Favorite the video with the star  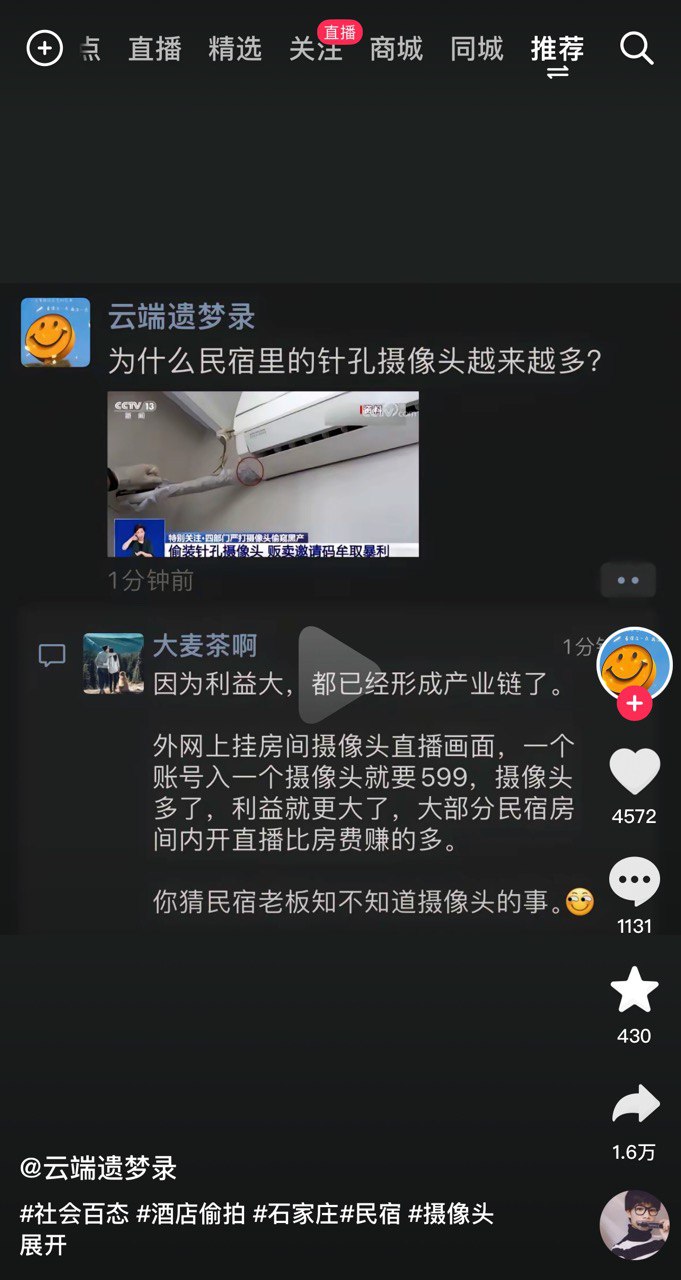click(x=635, y=991)
